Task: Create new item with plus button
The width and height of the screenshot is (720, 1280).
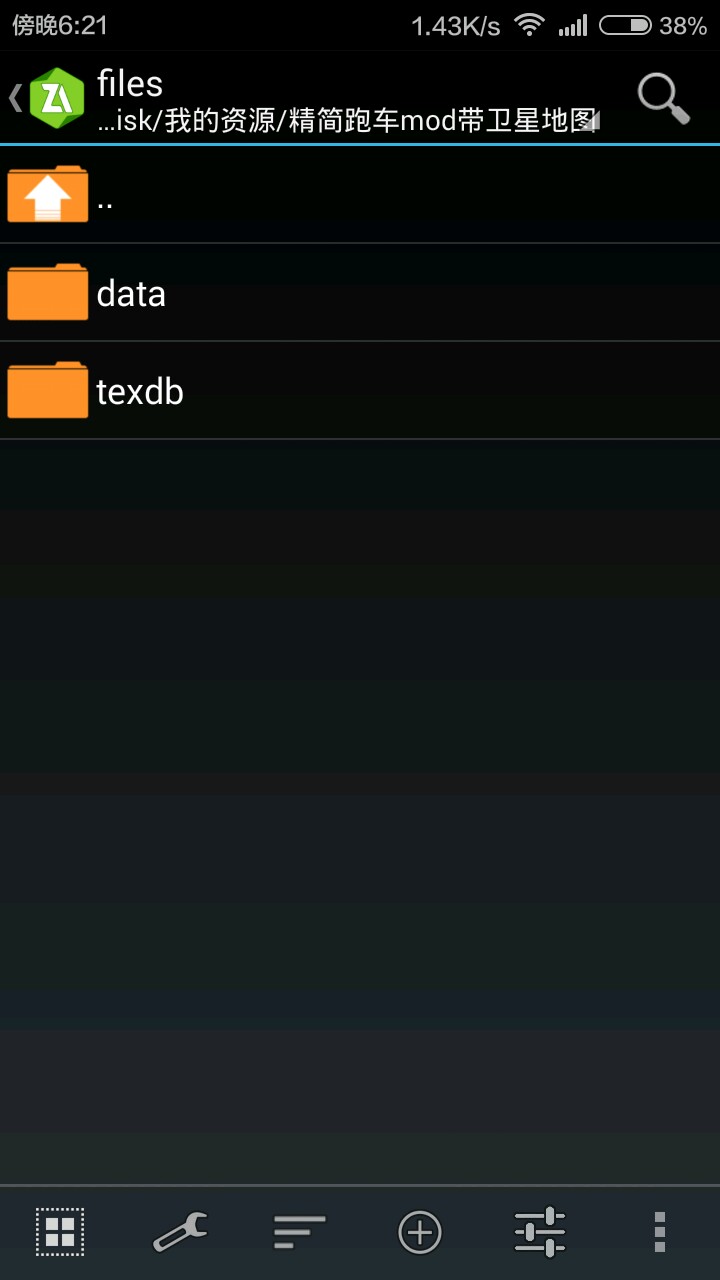Action: [x=420, y=1231]
